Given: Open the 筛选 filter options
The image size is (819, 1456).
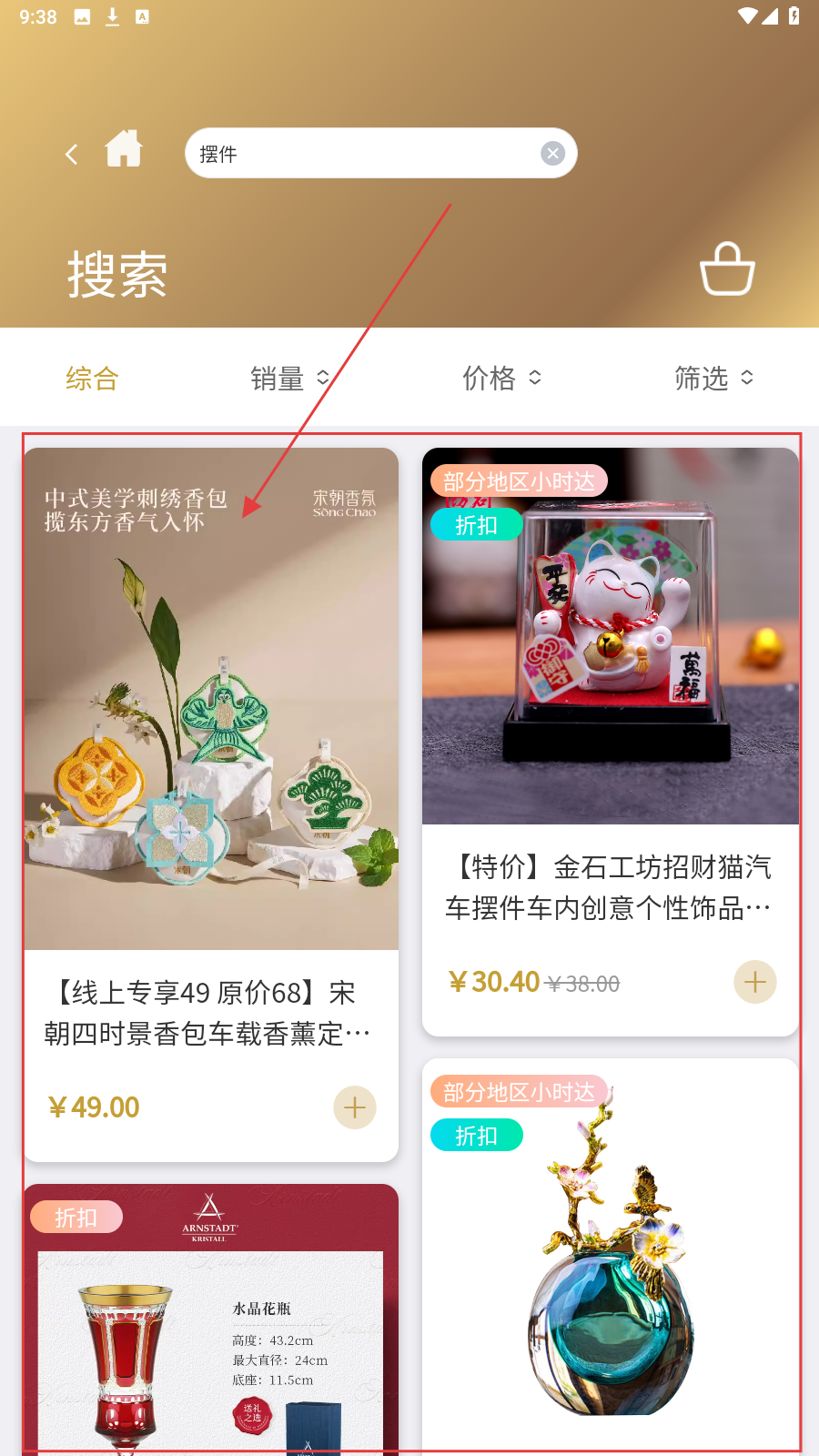Looking at the screenshot, I should [x=713, y=379].
